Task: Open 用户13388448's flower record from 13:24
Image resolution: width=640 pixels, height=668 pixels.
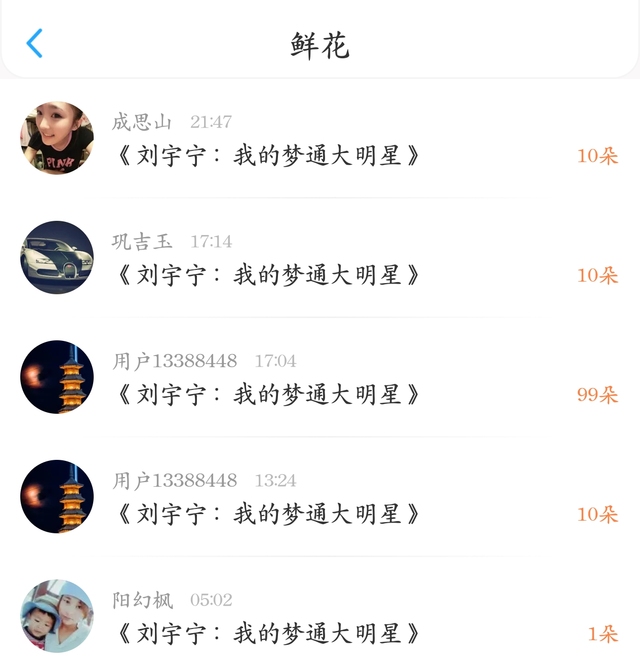Action: coord(320,497)
